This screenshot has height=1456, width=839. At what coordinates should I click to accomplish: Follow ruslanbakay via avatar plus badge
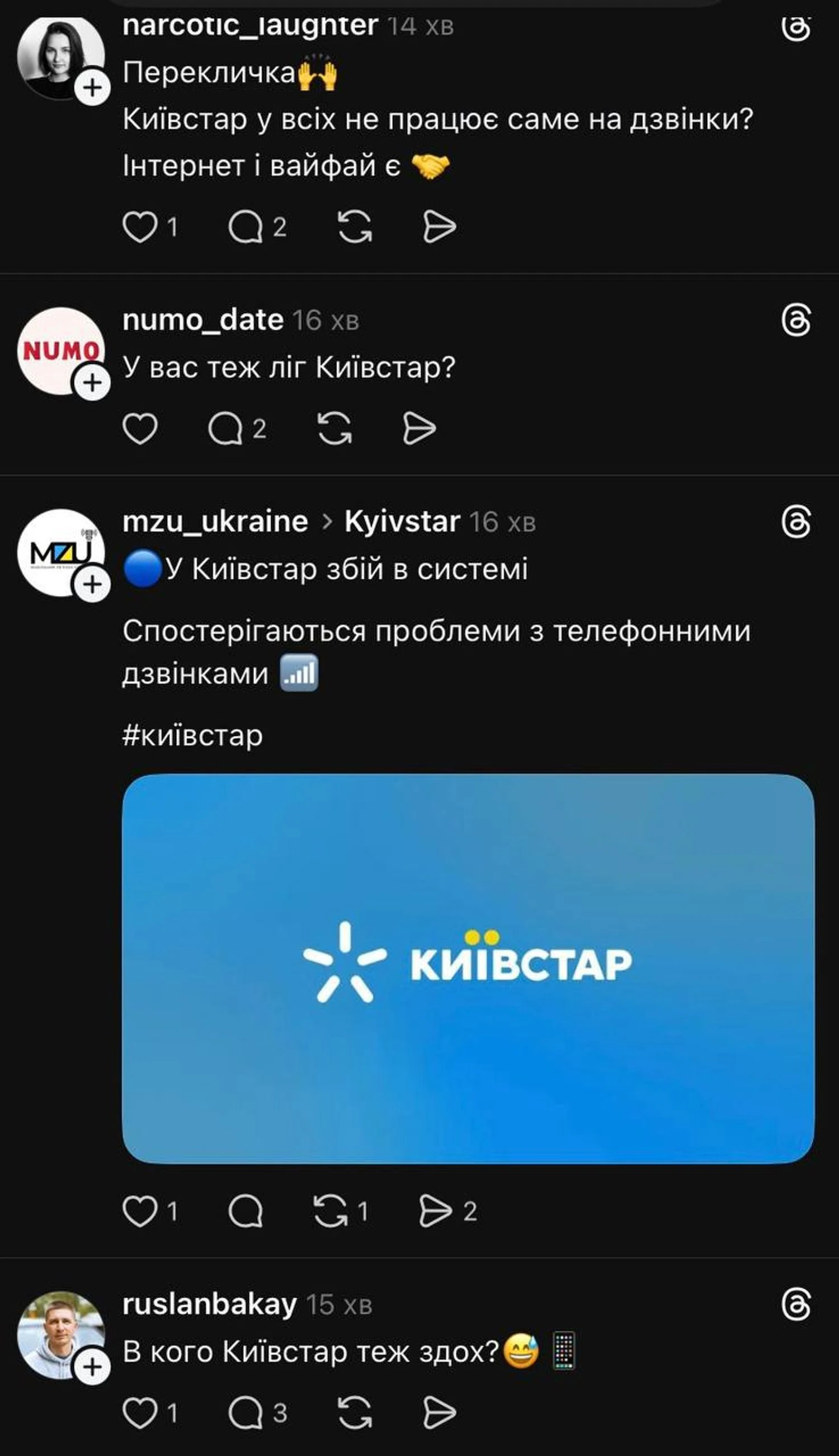92,1366
